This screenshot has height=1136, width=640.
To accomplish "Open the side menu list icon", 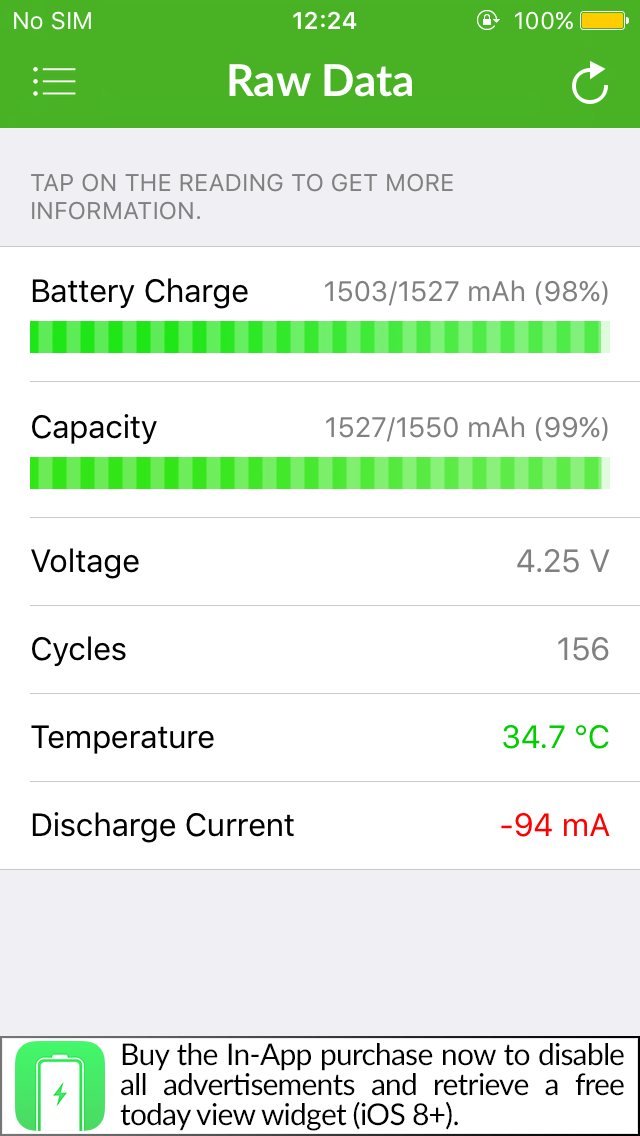I will click(54, 82).
